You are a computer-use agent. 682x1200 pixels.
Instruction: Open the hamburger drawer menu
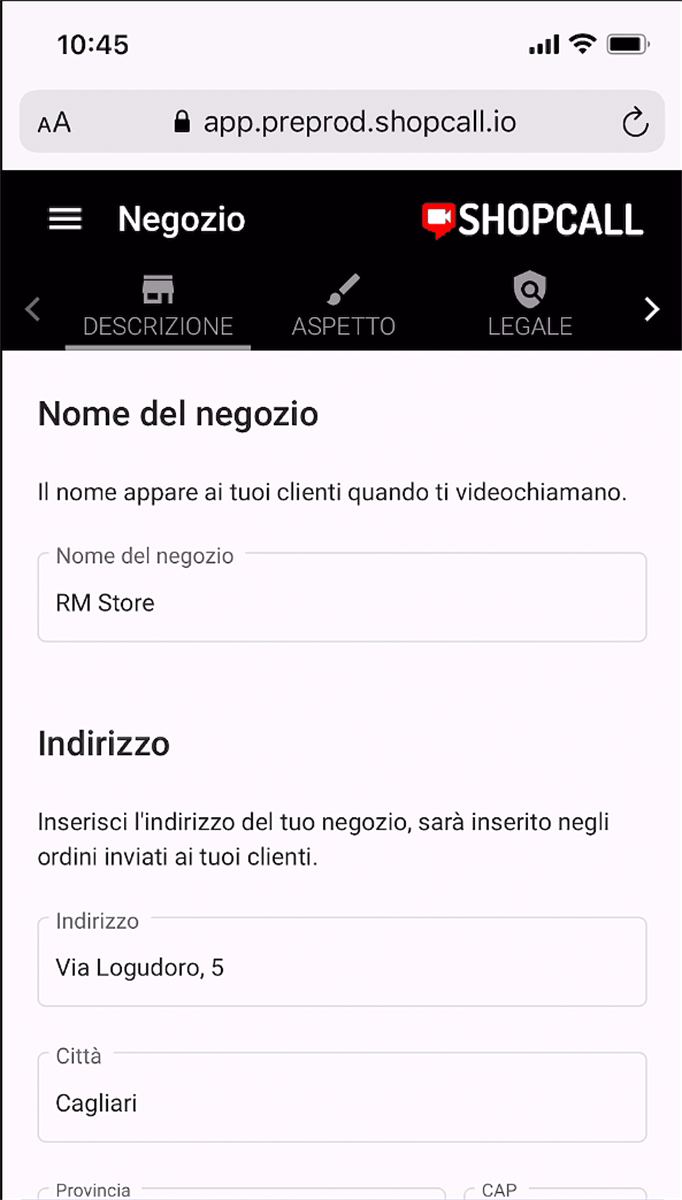[x=65, y=219]
